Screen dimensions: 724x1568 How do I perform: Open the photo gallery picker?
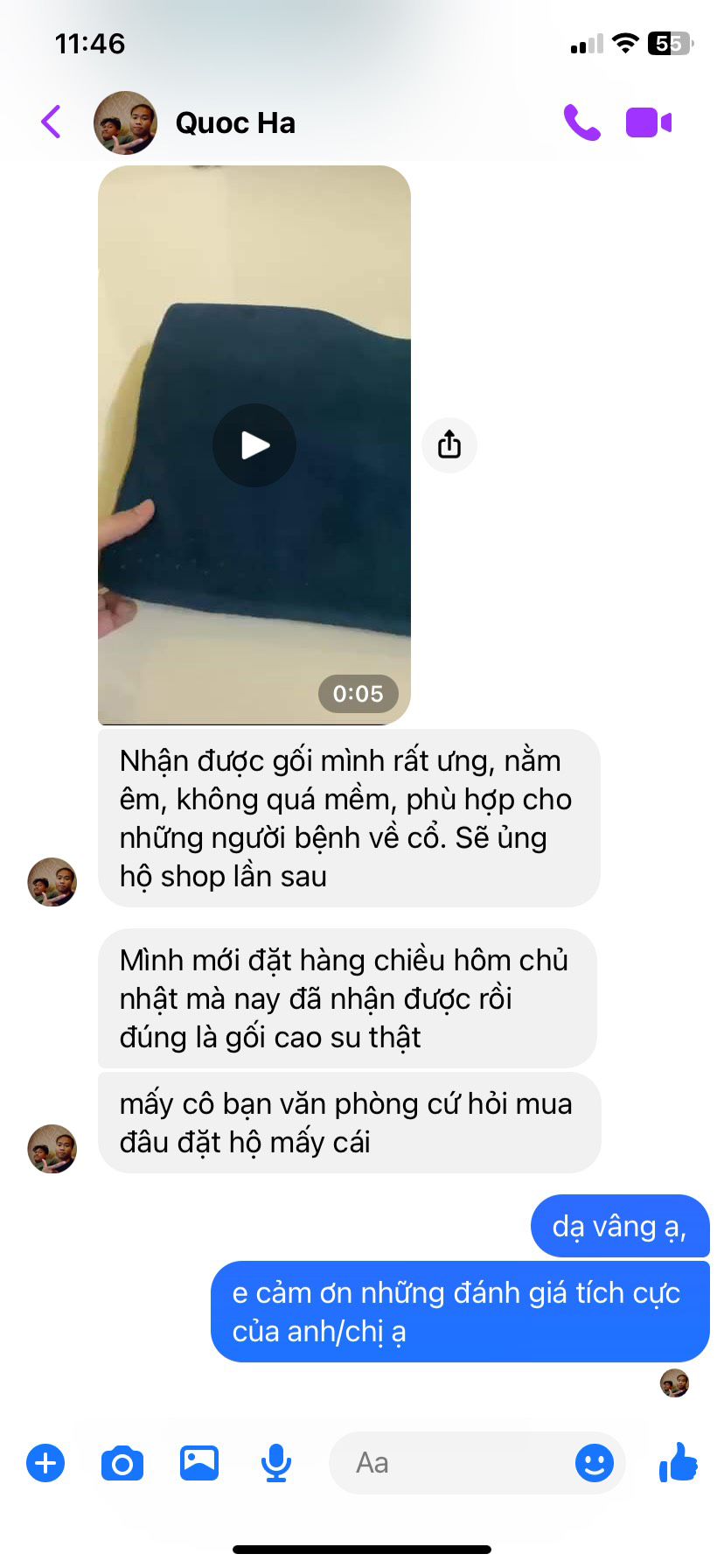click(199, 1463)
